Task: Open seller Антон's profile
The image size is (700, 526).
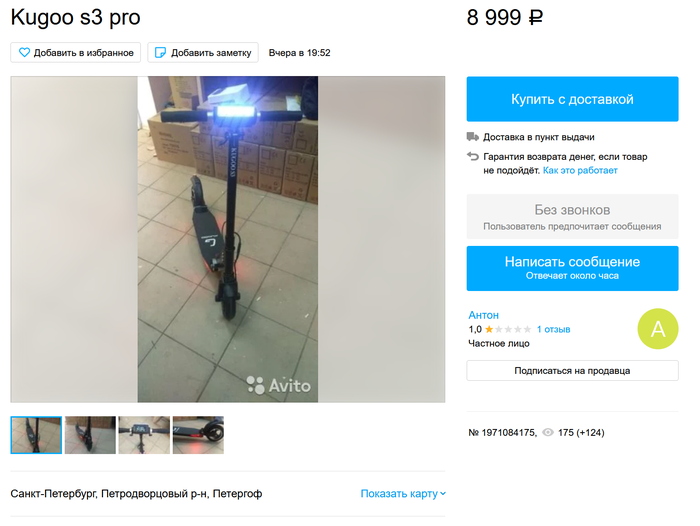Action: tap(483, 315)
